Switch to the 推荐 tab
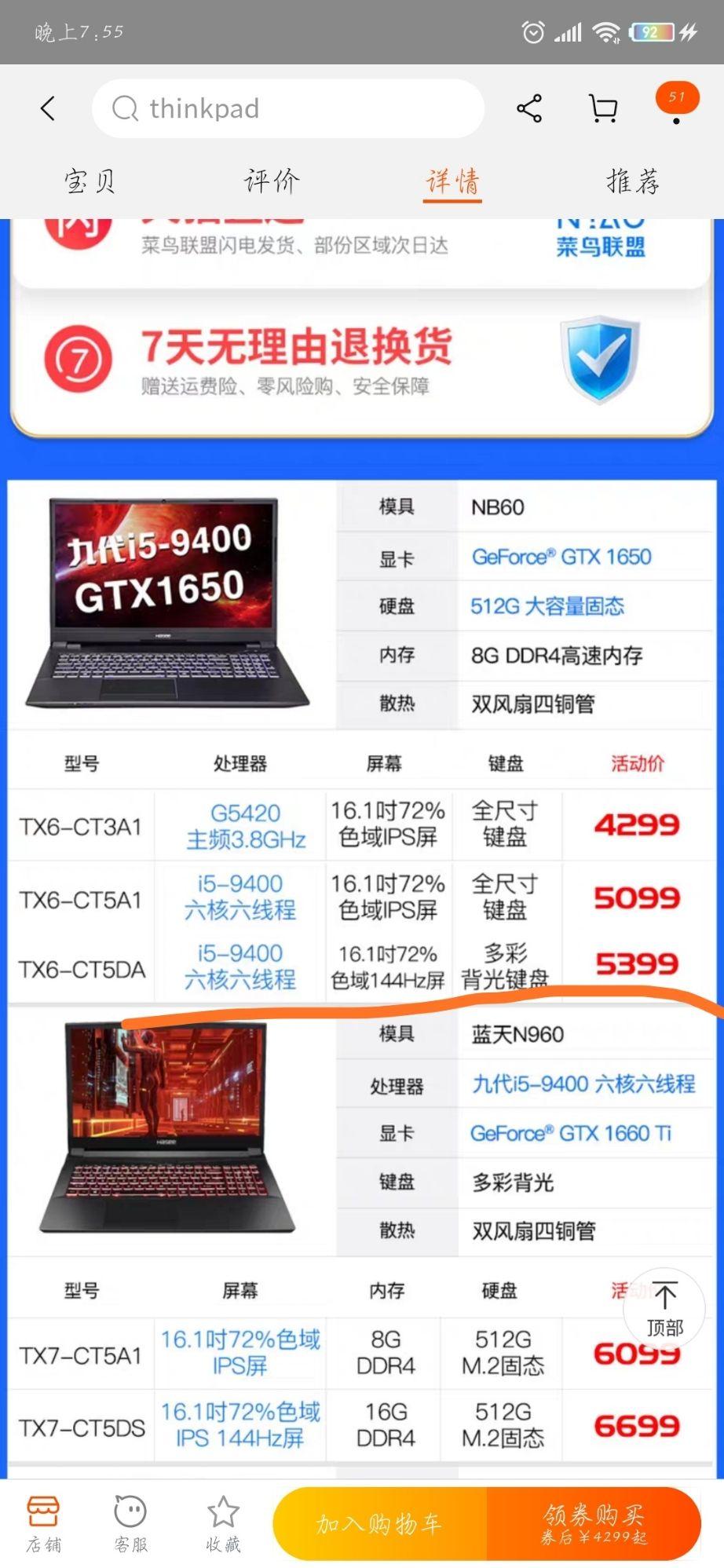 coord(633,181)
